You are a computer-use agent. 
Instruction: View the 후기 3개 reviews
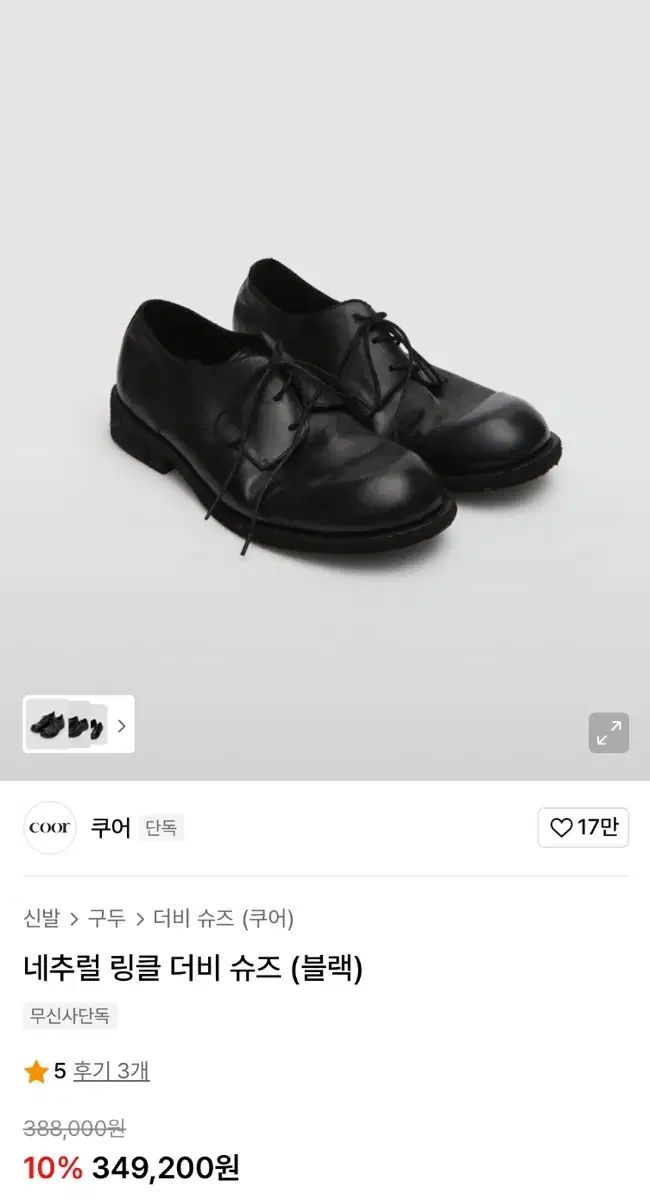click(111, 1071)
